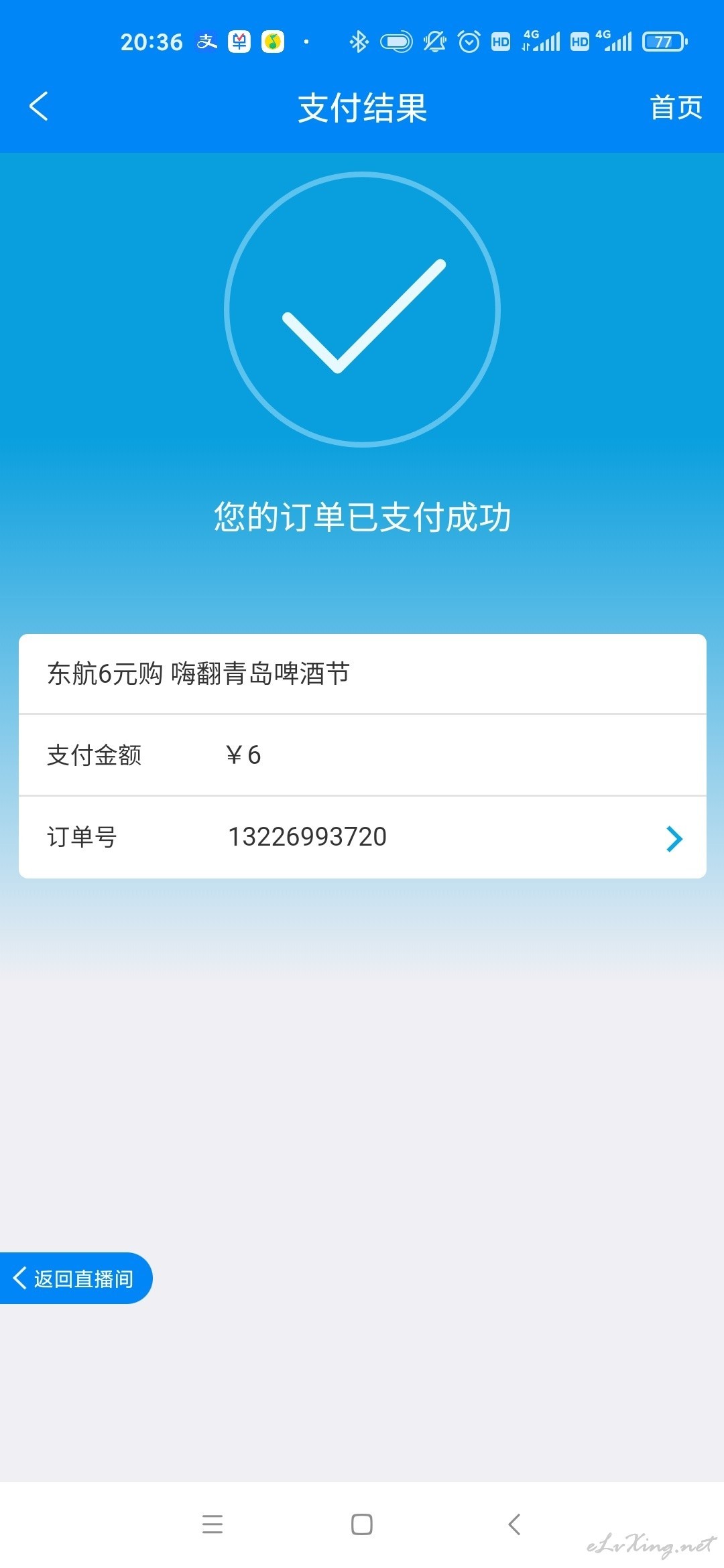Tap the back arrow in the header
The image size is (724, 1568).
click(39, 107)
